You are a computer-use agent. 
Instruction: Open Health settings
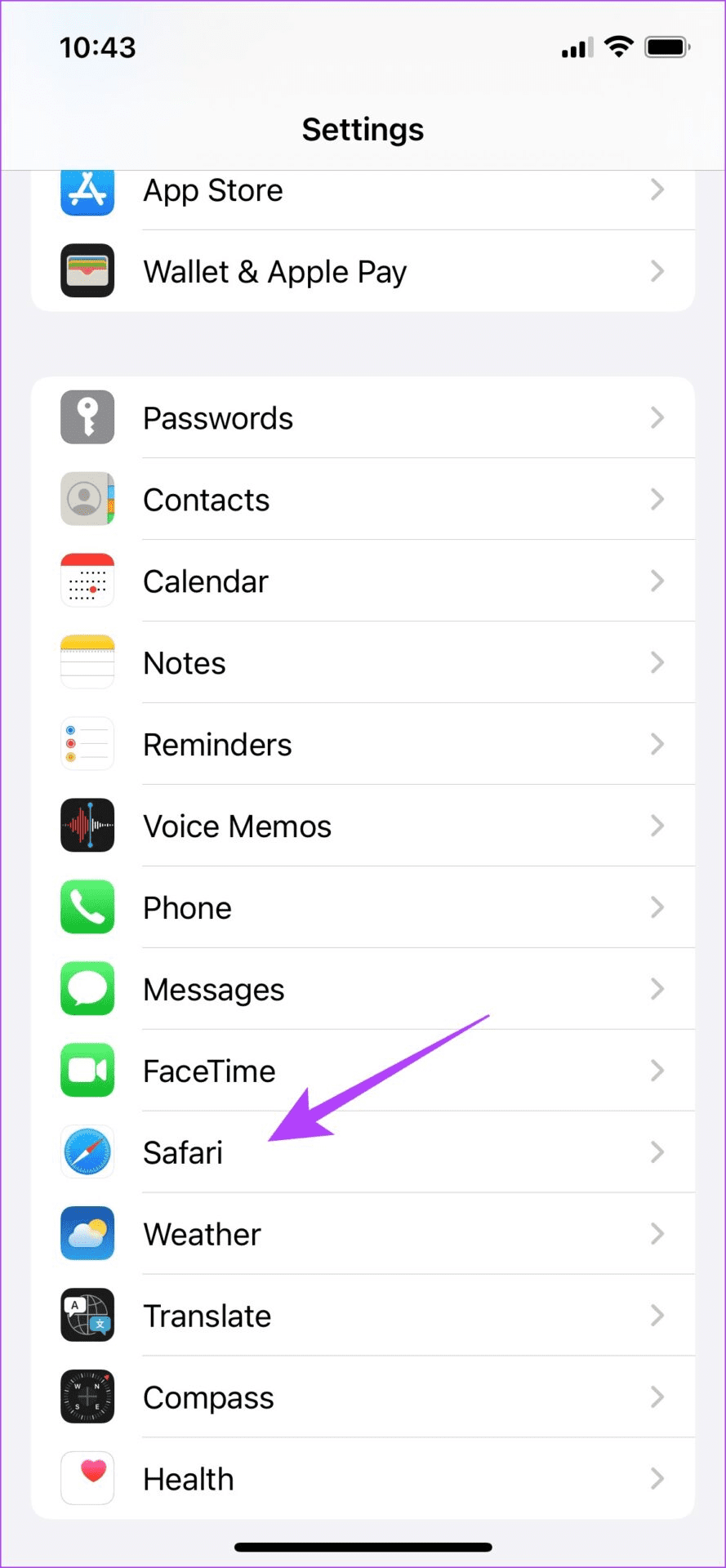[363, 1480]
